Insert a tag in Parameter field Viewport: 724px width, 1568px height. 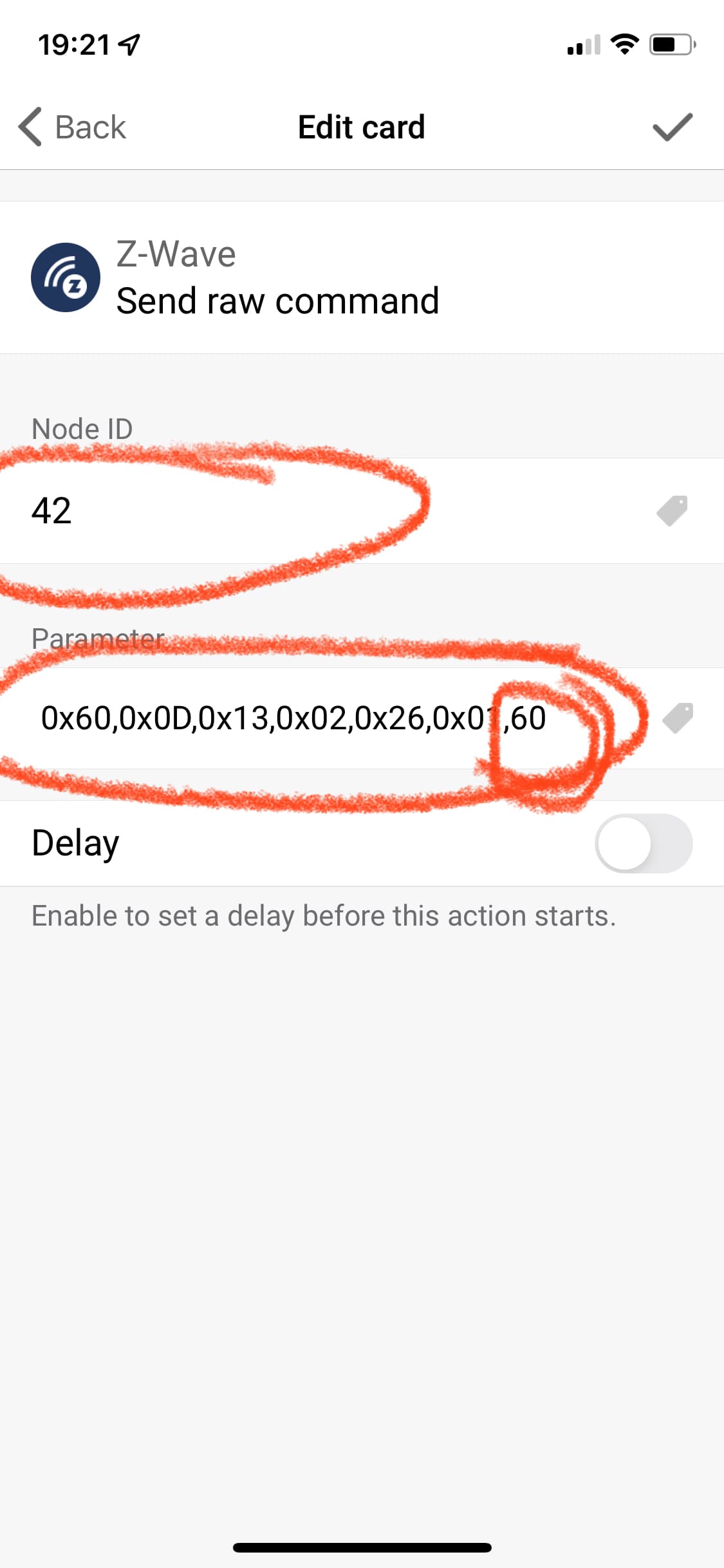(677, 718)
